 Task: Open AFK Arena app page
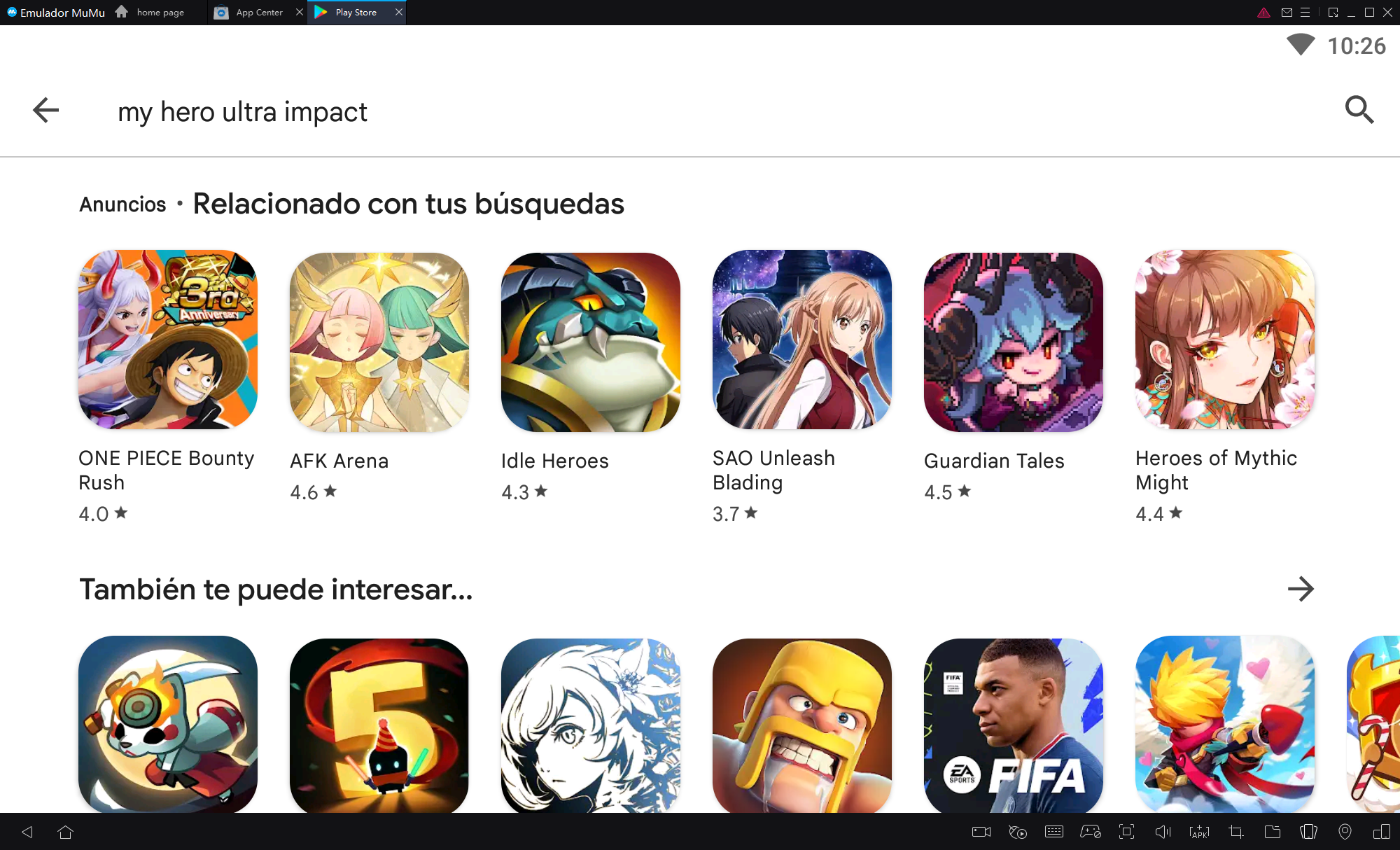tap(379, 342)
